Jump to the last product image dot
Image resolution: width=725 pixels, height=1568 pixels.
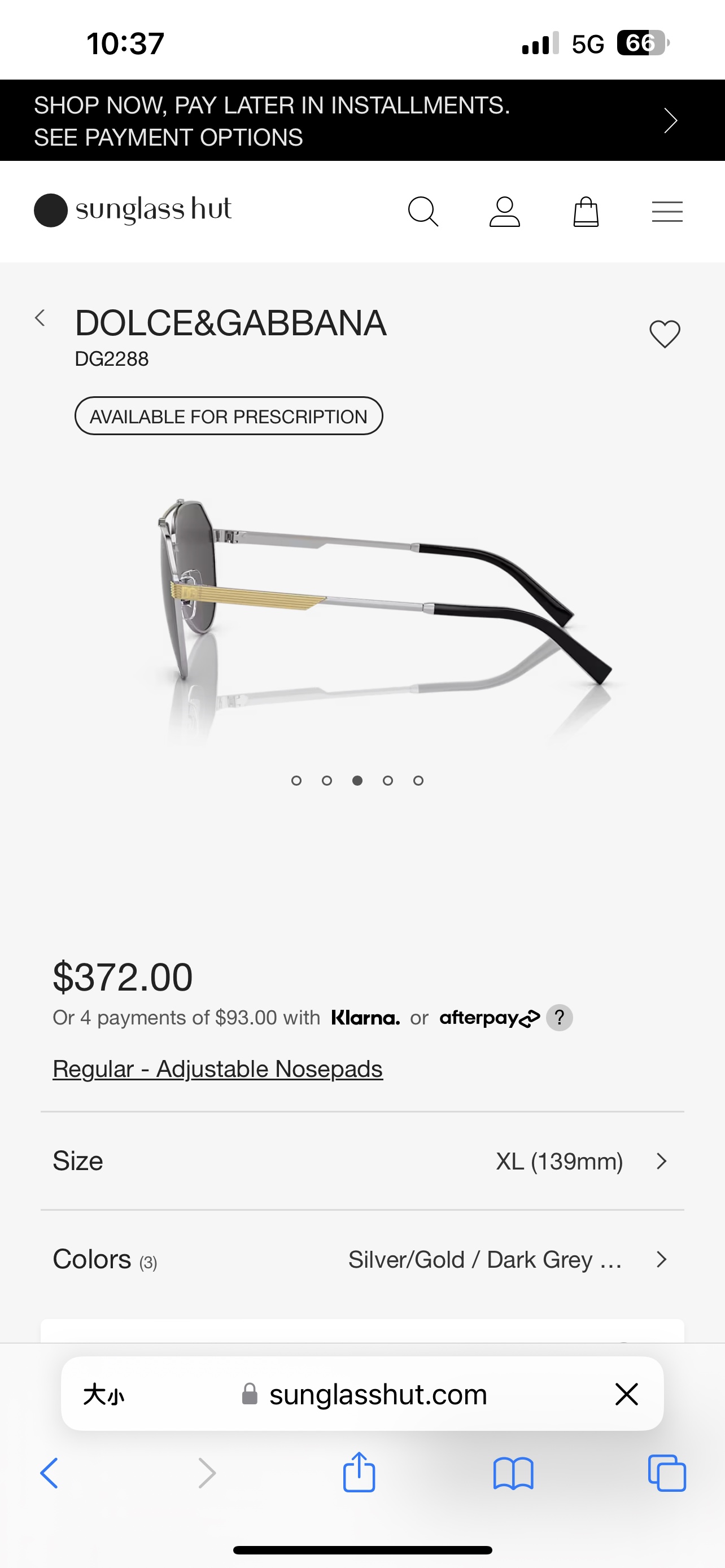(x=418, y=781)
